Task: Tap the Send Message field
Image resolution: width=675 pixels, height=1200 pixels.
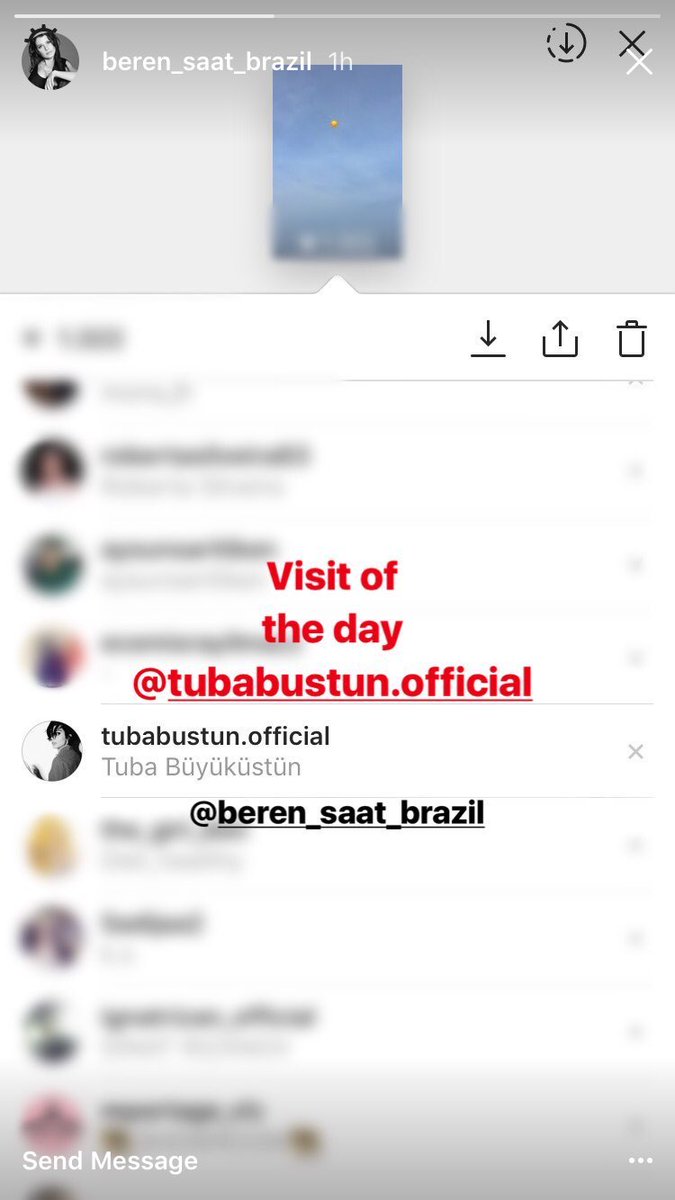Action: [x=110, y=1161]
